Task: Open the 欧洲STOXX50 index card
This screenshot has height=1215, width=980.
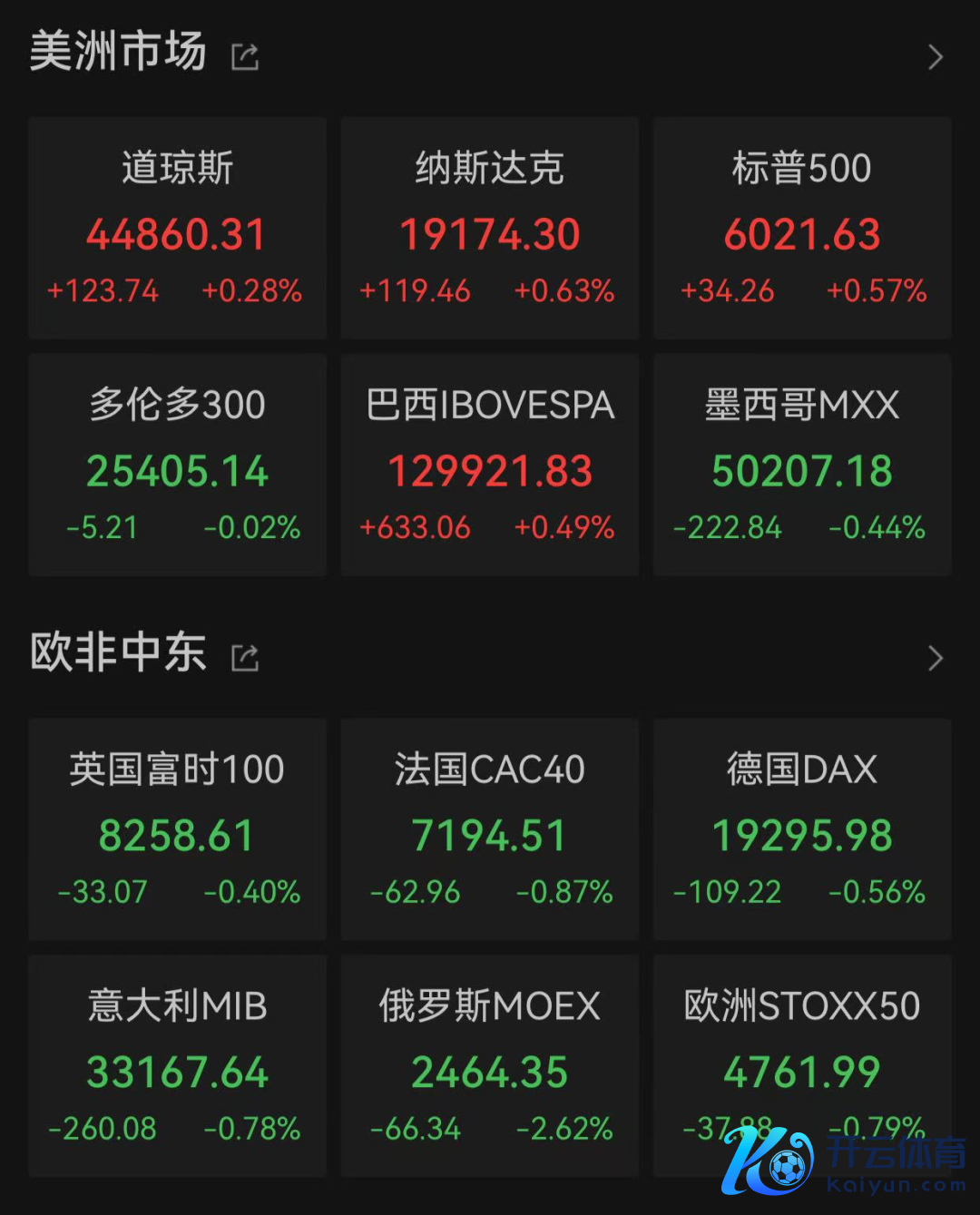Action: click(x=802, y=1053)
